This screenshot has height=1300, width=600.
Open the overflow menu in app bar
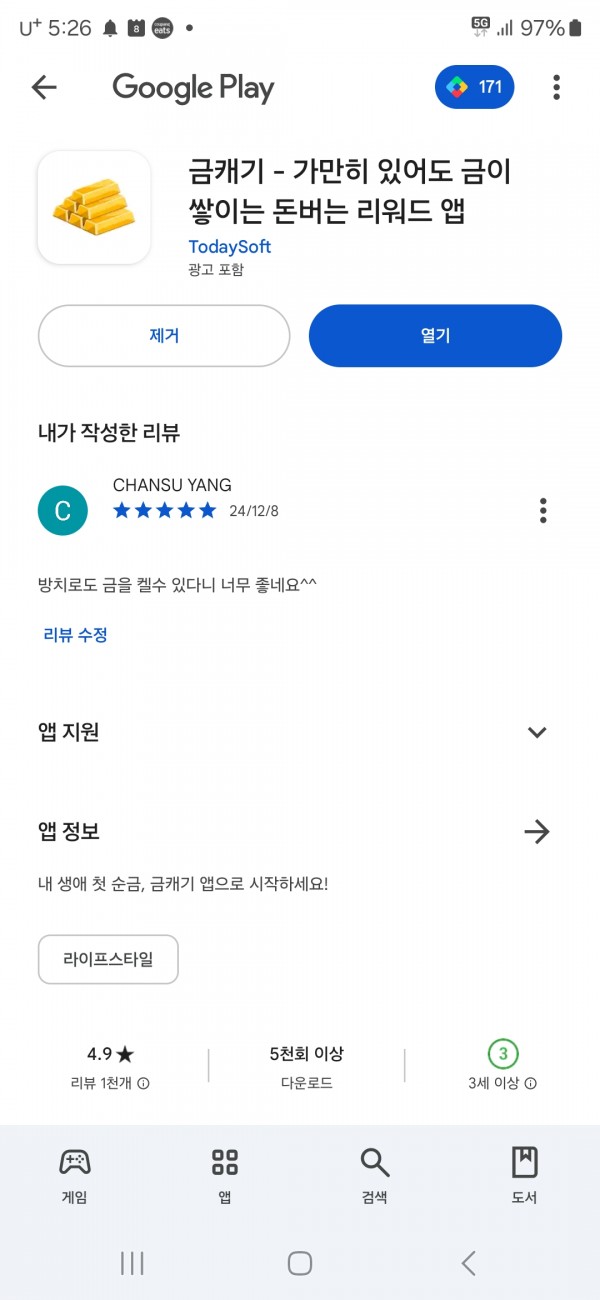[556, 87]
